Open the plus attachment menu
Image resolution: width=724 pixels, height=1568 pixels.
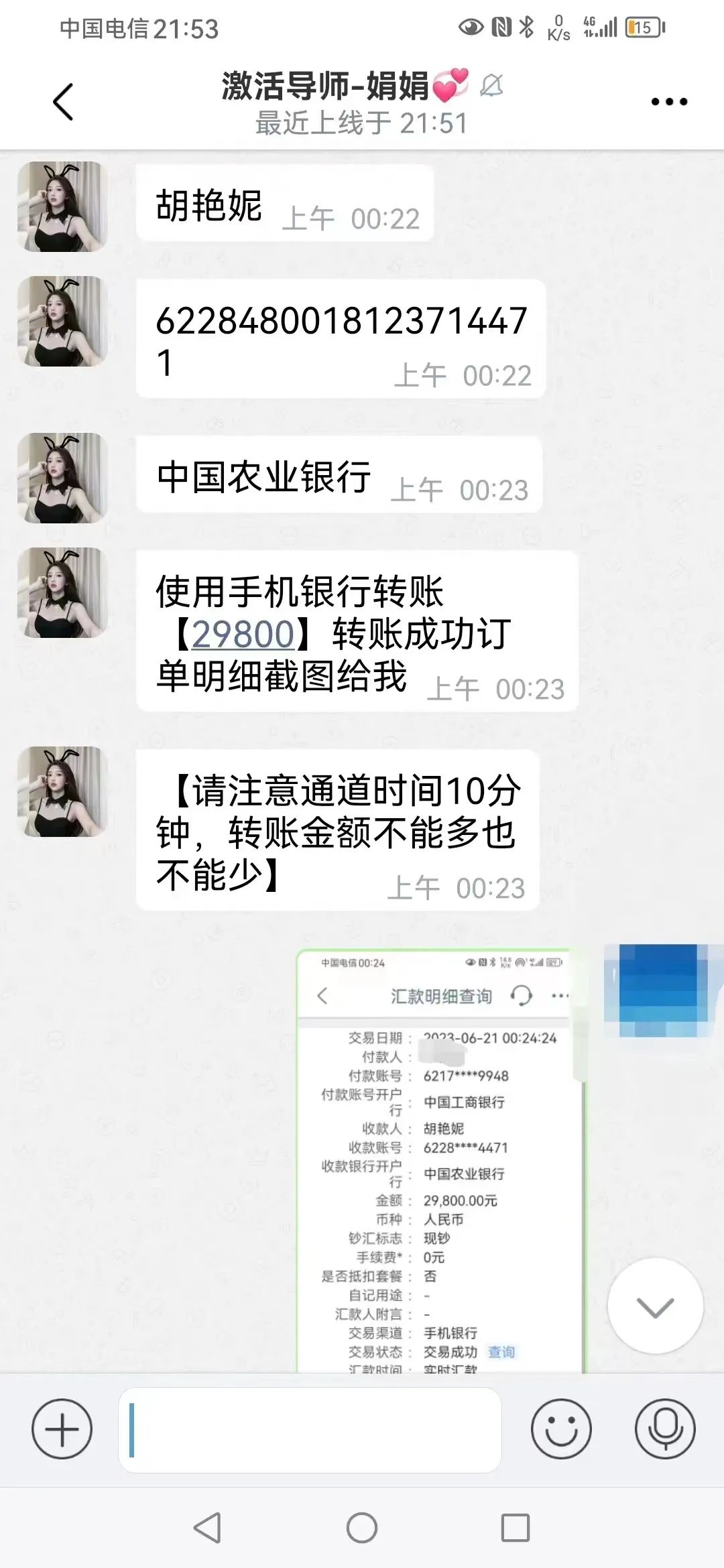(62, 1429)
